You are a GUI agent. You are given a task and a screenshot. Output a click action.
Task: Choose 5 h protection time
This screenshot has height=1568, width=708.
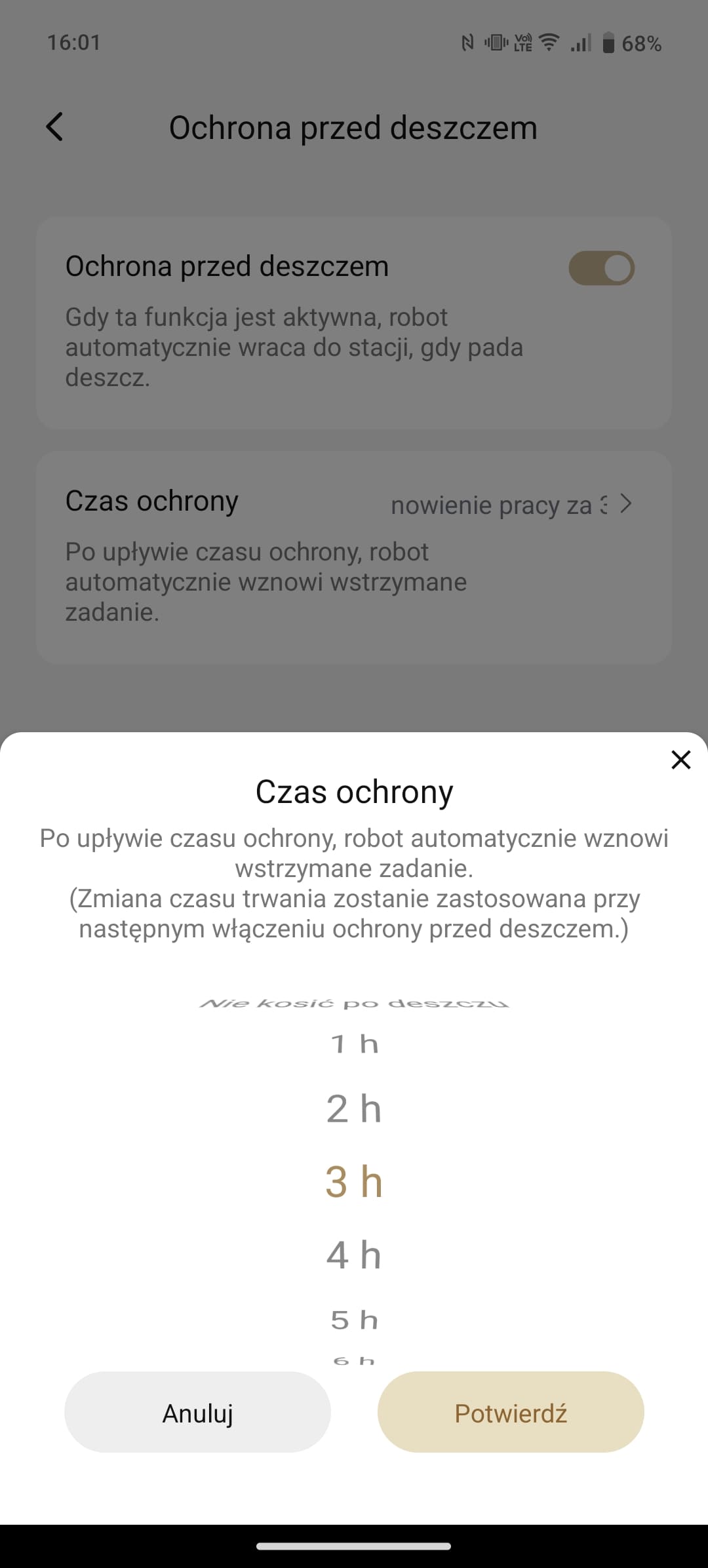point(354,1320)
